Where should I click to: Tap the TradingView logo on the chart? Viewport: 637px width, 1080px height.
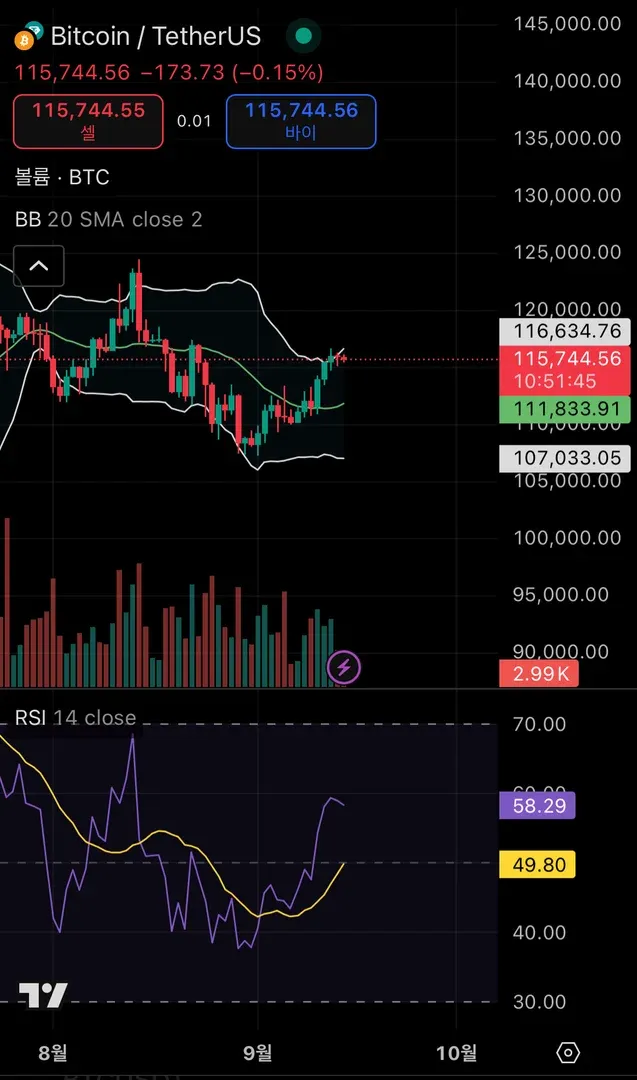(44, 995)
